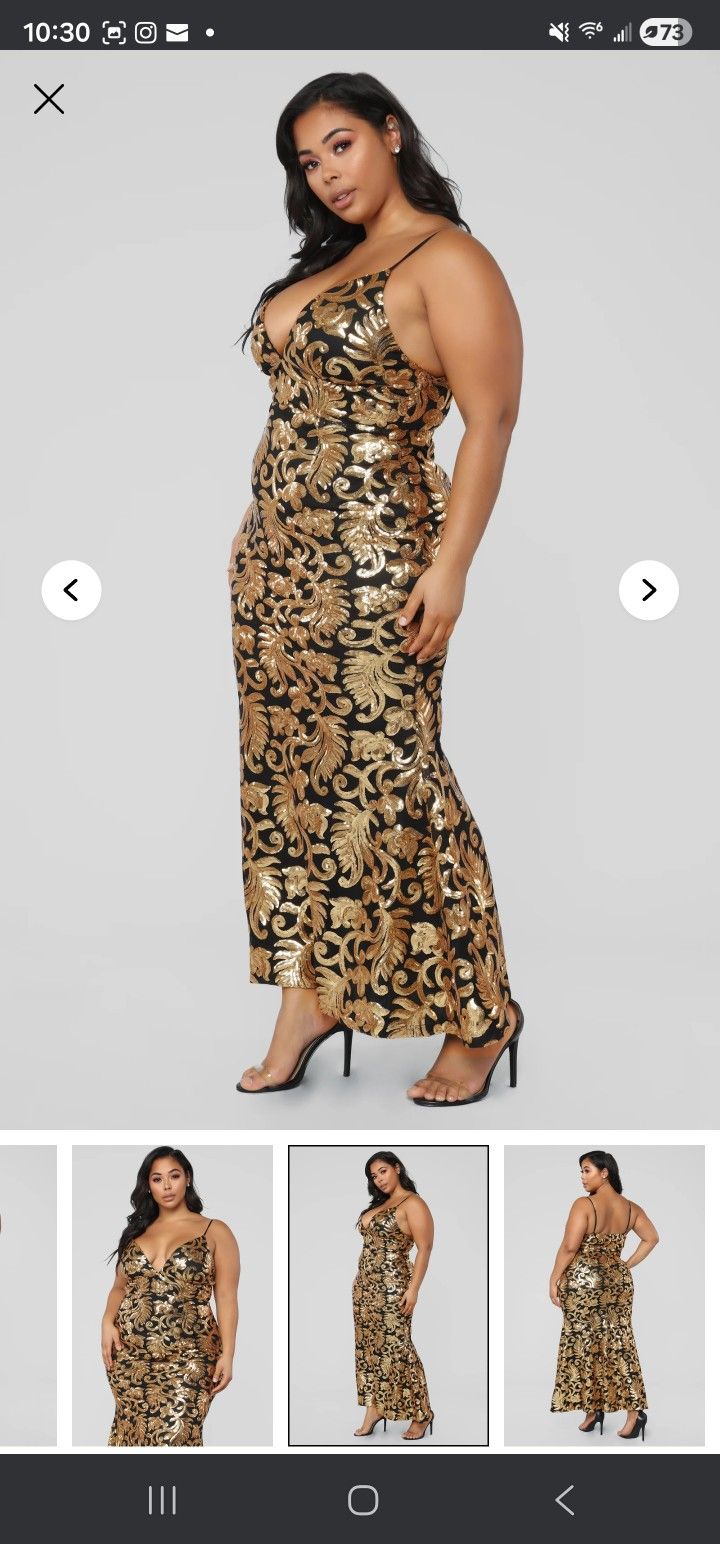Screen dimensions: 720x1544
Task: Return to the phone's home screen
Action: pyautogui.click(x=362, y=1499)
